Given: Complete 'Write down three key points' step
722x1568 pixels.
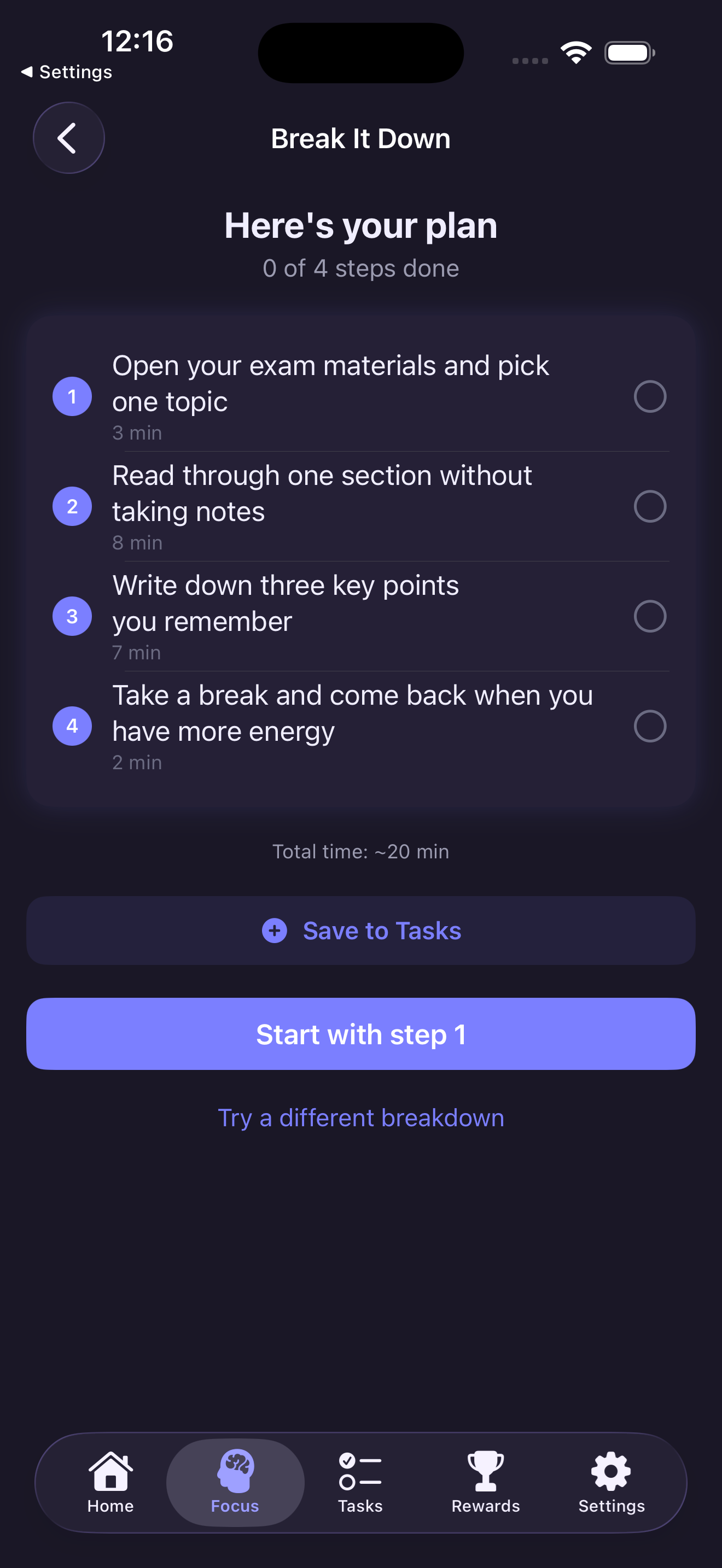Looking at the screenshot, I should [x=650, y=616].
